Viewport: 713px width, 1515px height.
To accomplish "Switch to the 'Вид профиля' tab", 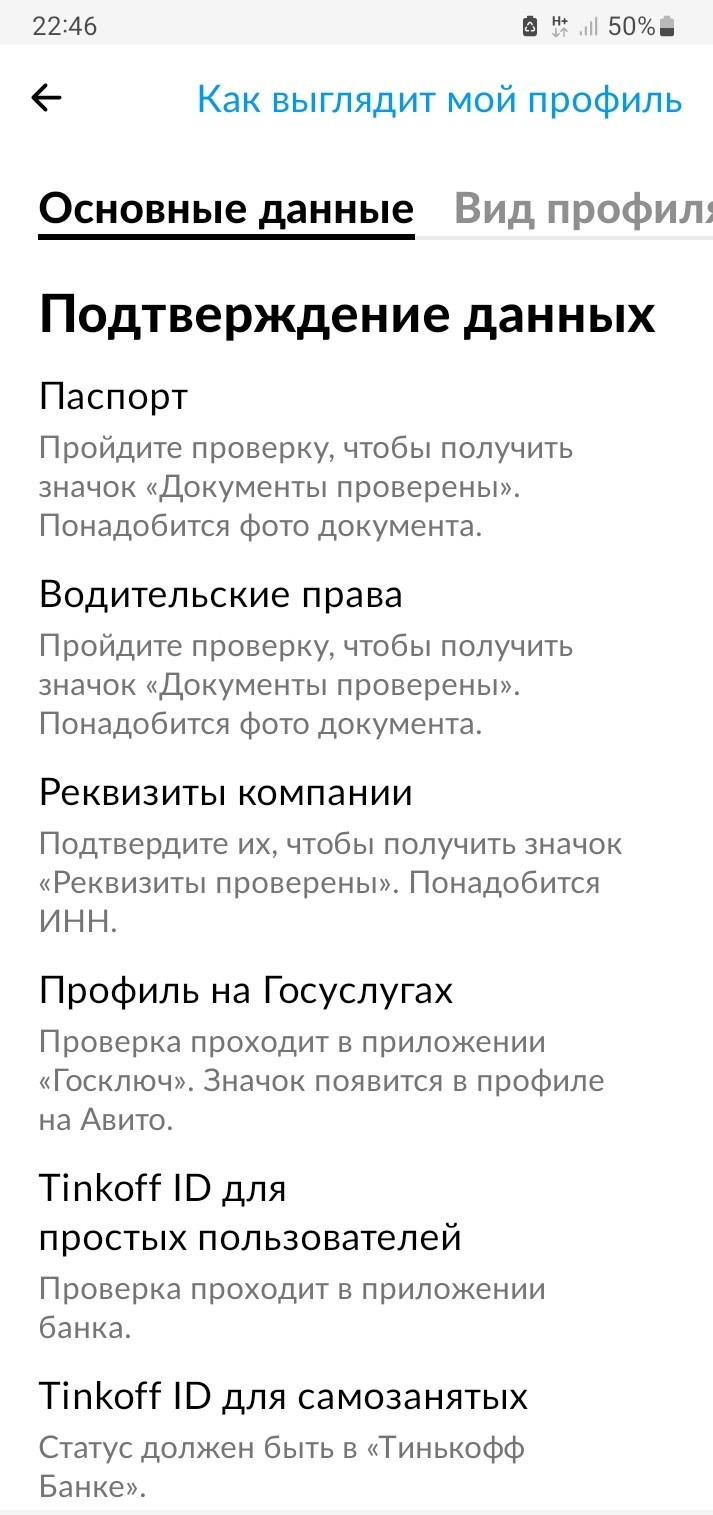I will tap(583, 209).
